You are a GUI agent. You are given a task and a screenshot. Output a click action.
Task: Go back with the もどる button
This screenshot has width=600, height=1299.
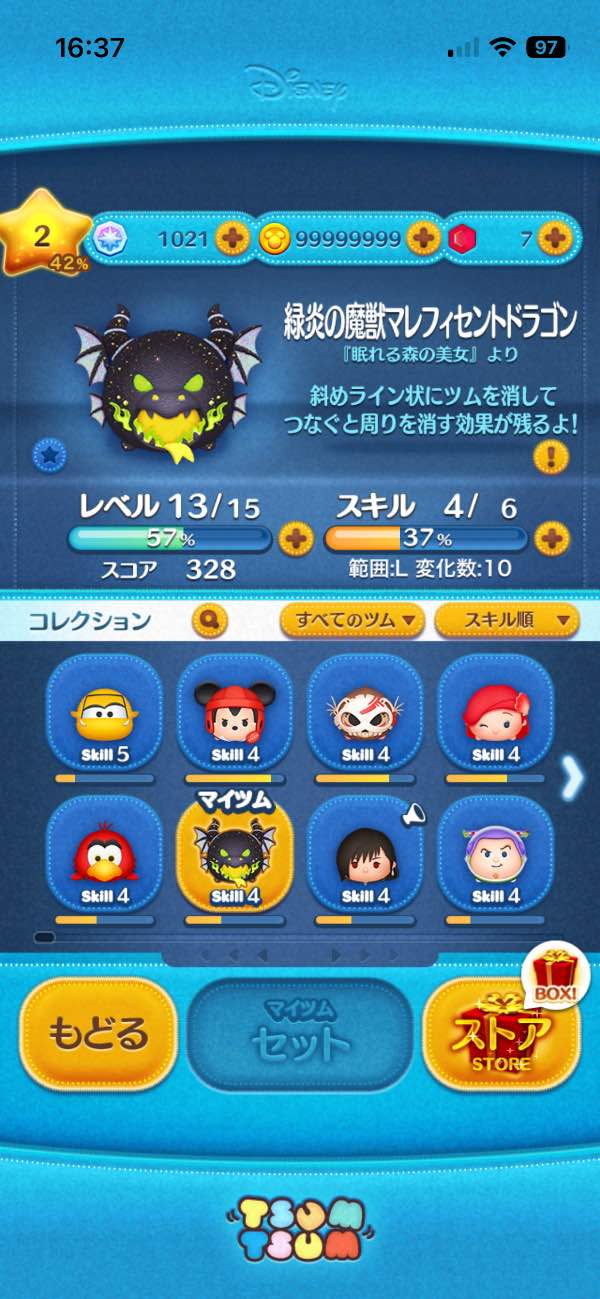98,1033
